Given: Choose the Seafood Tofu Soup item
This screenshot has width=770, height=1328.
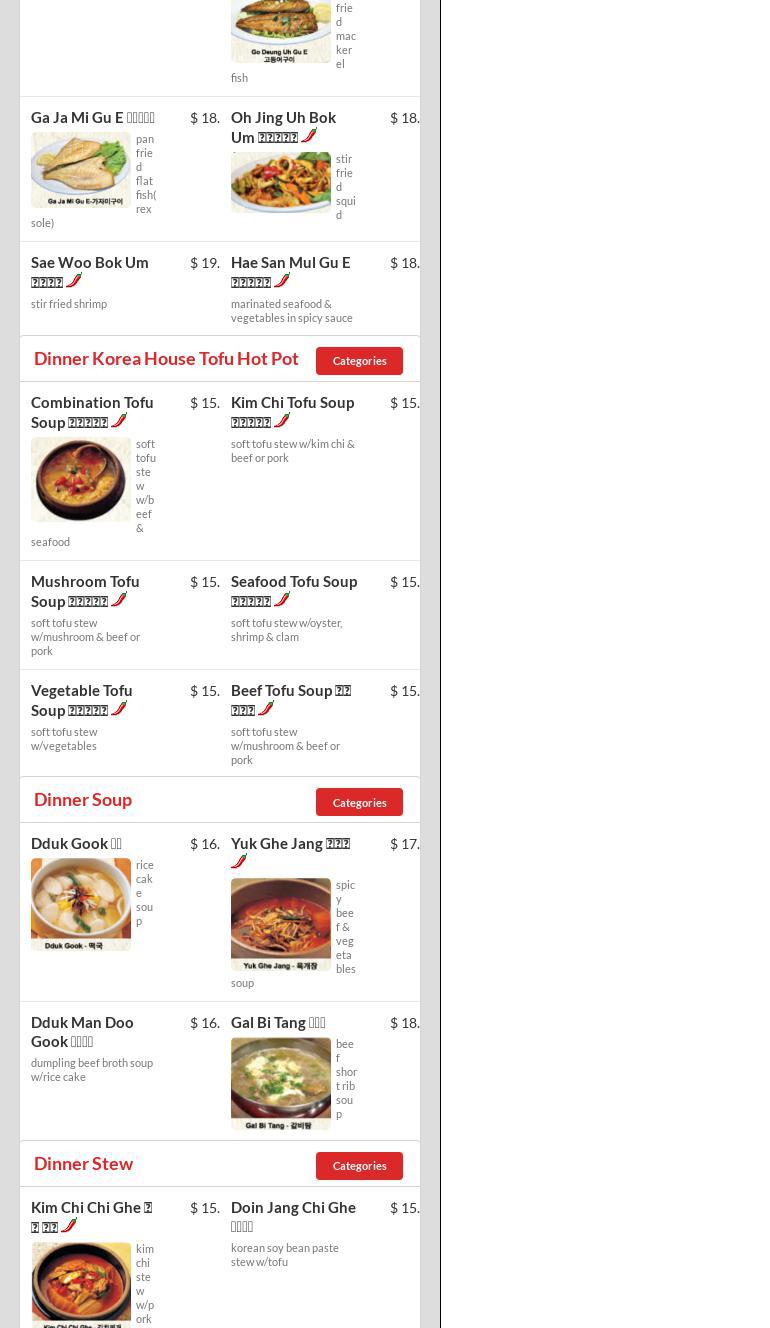Looking at the screenshot, I should coord(293,591).
